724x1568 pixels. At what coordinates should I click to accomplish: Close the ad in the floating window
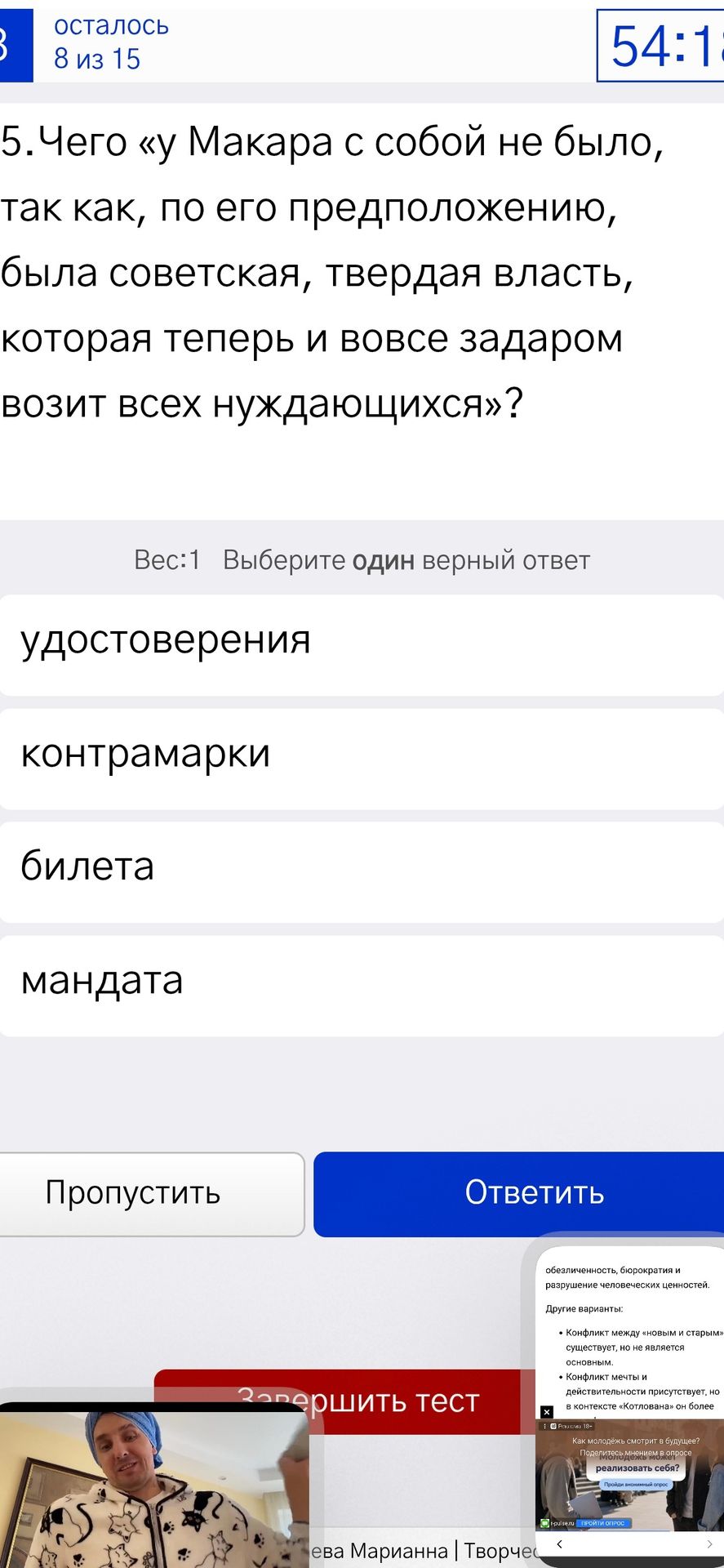tap(547, 1411)
